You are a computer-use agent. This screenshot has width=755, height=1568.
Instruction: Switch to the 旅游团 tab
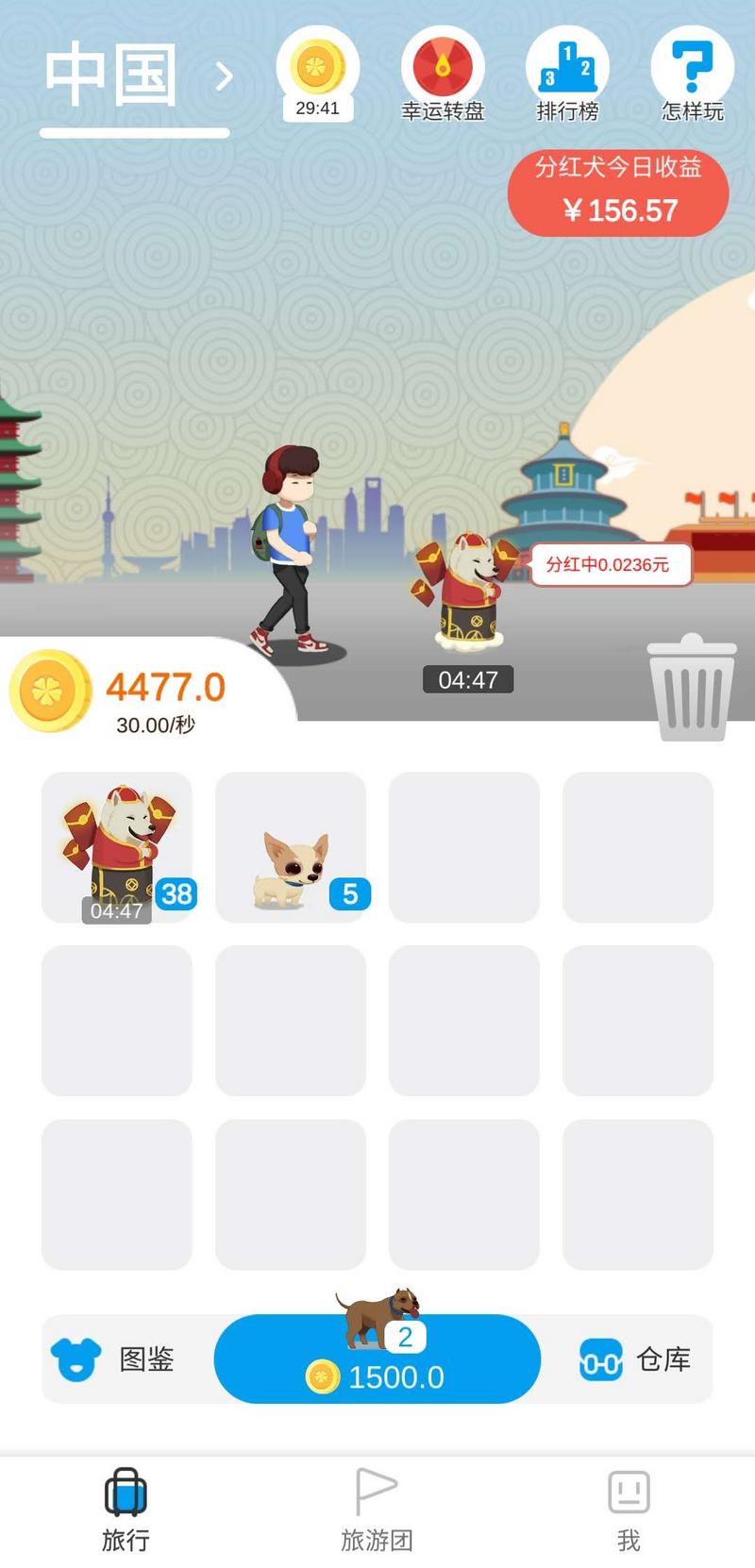point(377,1510)
